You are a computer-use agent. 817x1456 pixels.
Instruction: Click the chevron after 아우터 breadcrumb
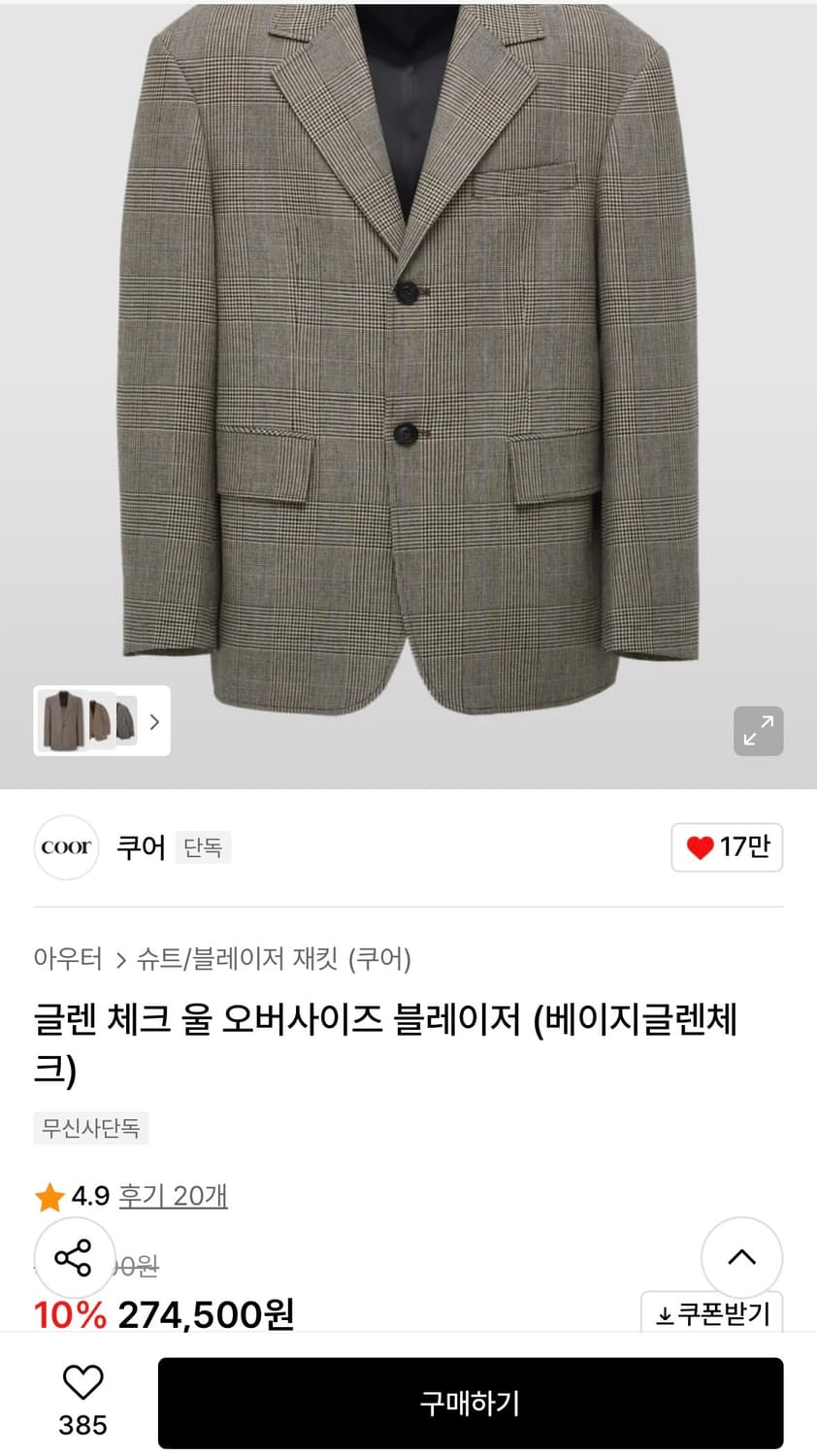[123, 959]
